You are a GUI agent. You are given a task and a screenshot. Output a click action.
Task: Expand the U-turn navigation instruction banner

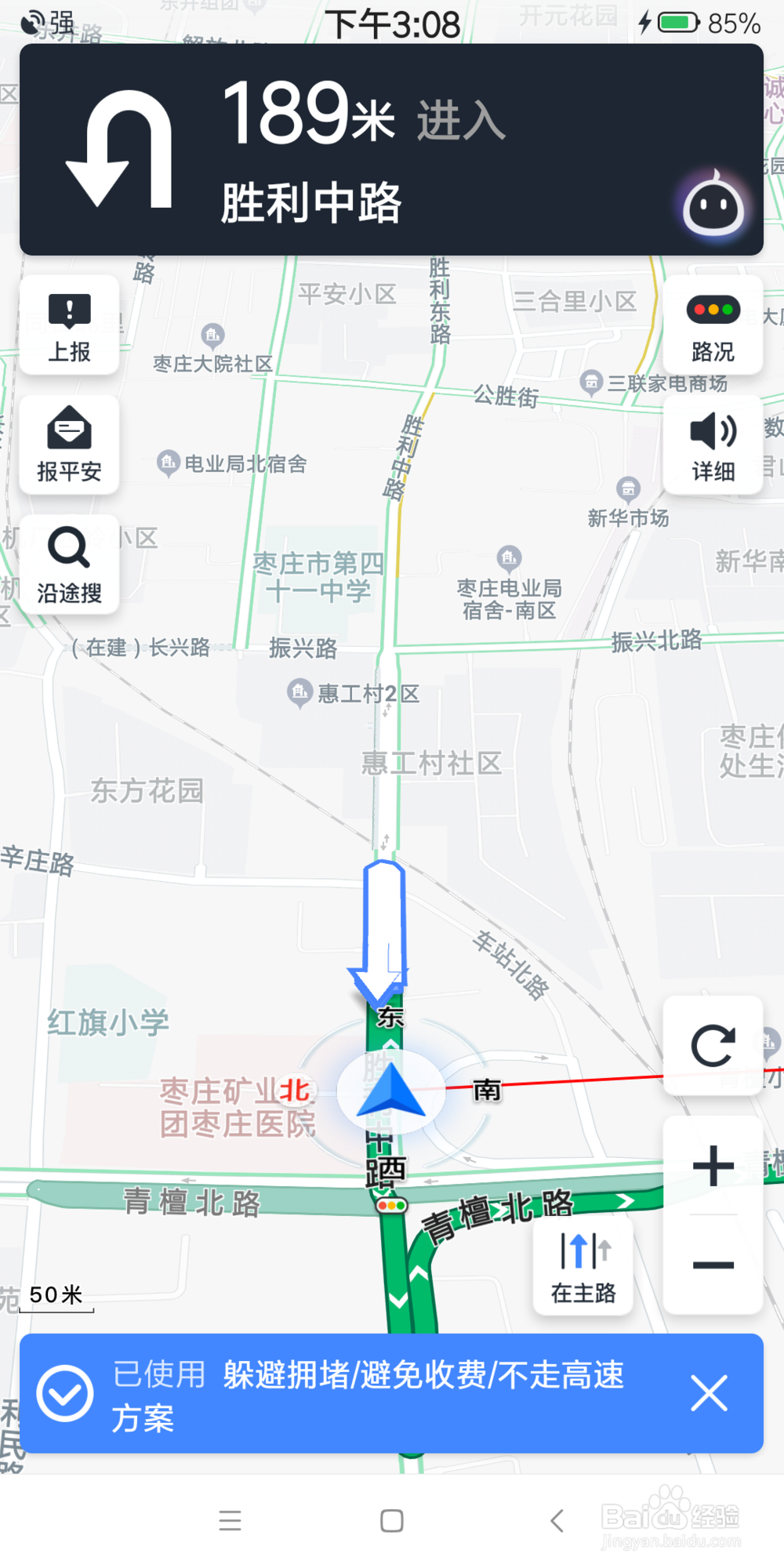392,149
